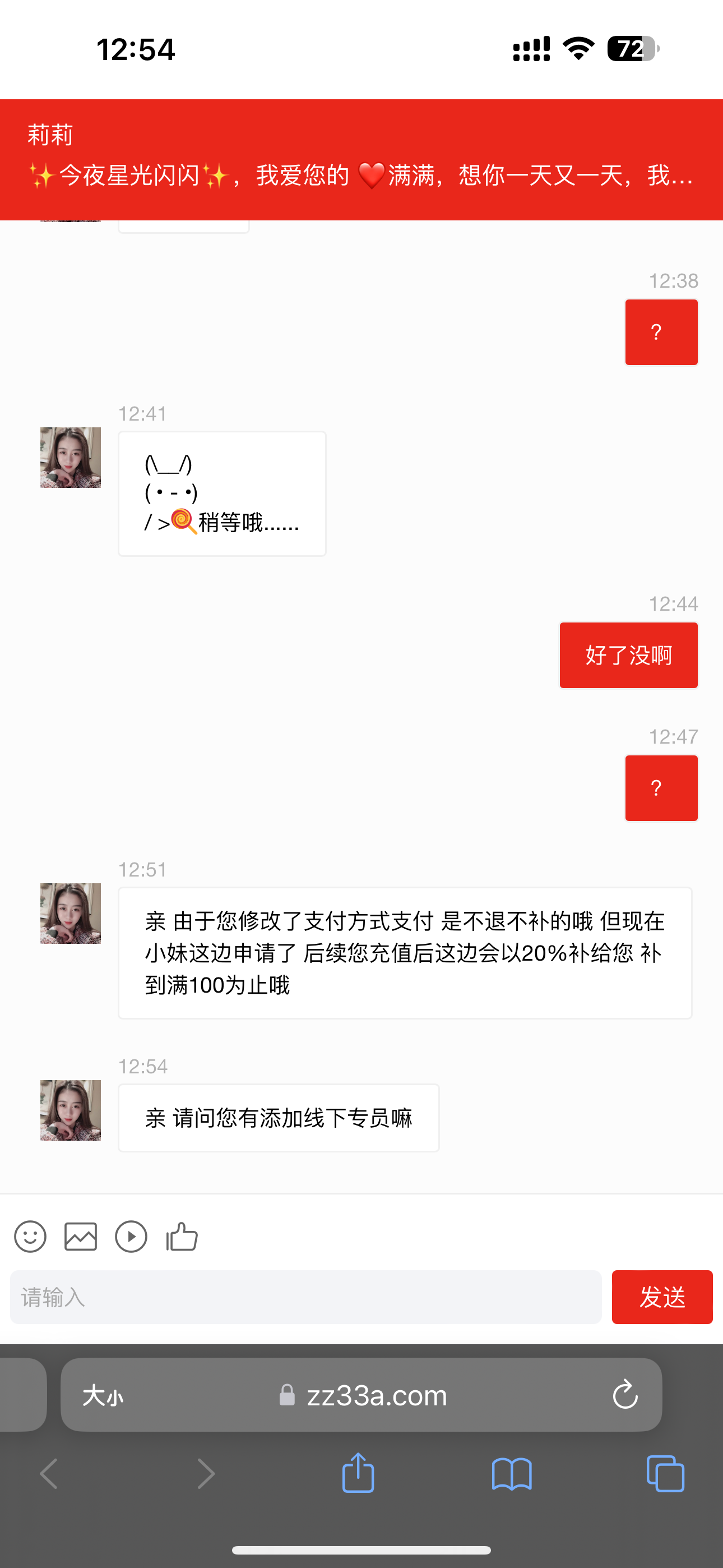Open the image attachment icon
Screen dimensions: 723x1568
pos(80,1237)
